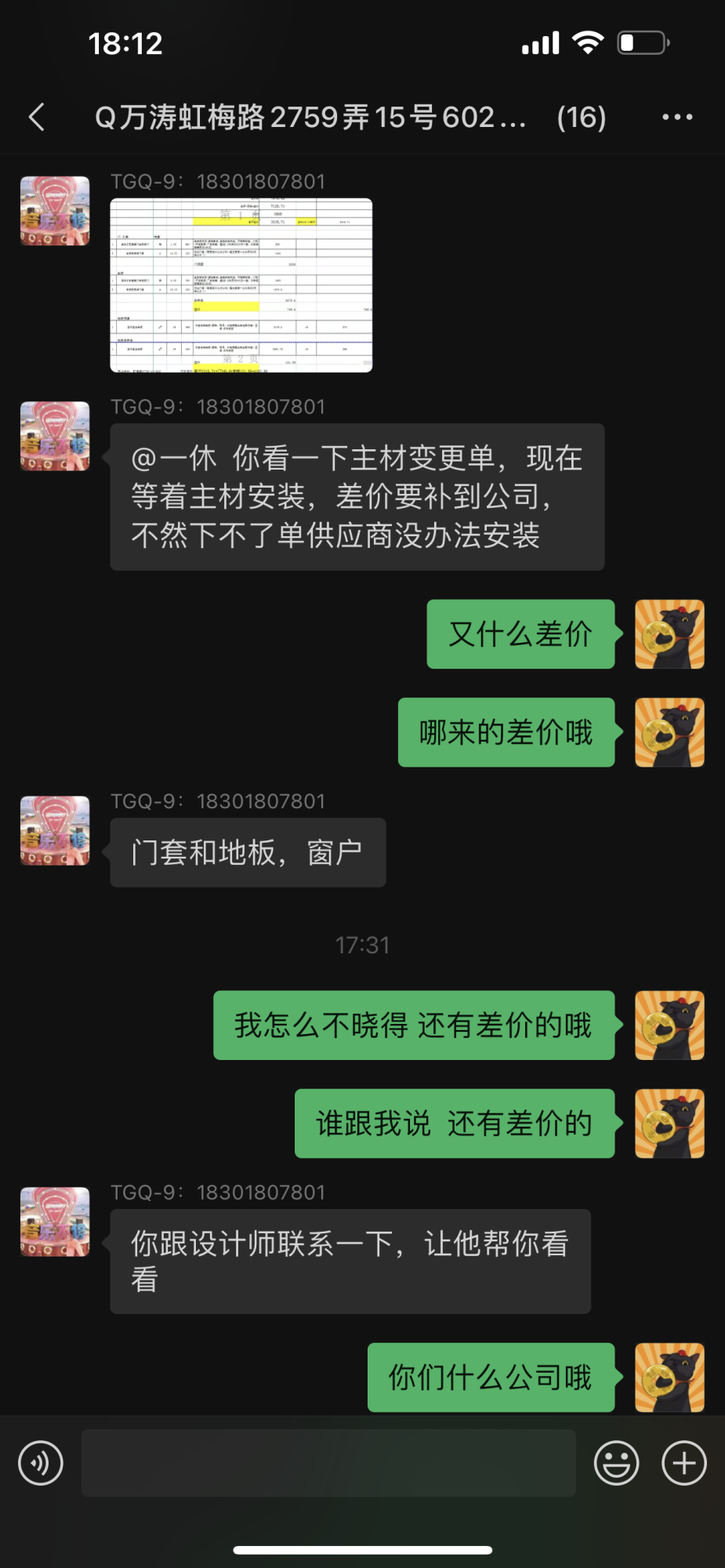
Task: Open the group chat options menu
Action: [x=677, y=118]
